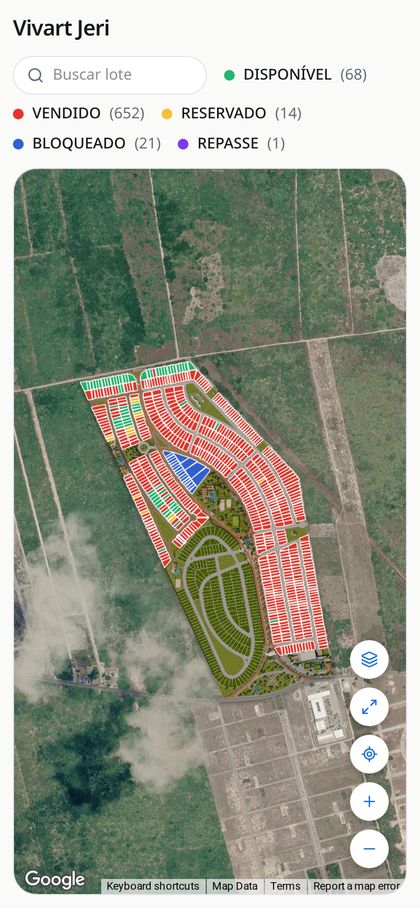Filter lots by RESERVADO status
This screenshot has width=420, height=908.
click(x=231, y=114)
